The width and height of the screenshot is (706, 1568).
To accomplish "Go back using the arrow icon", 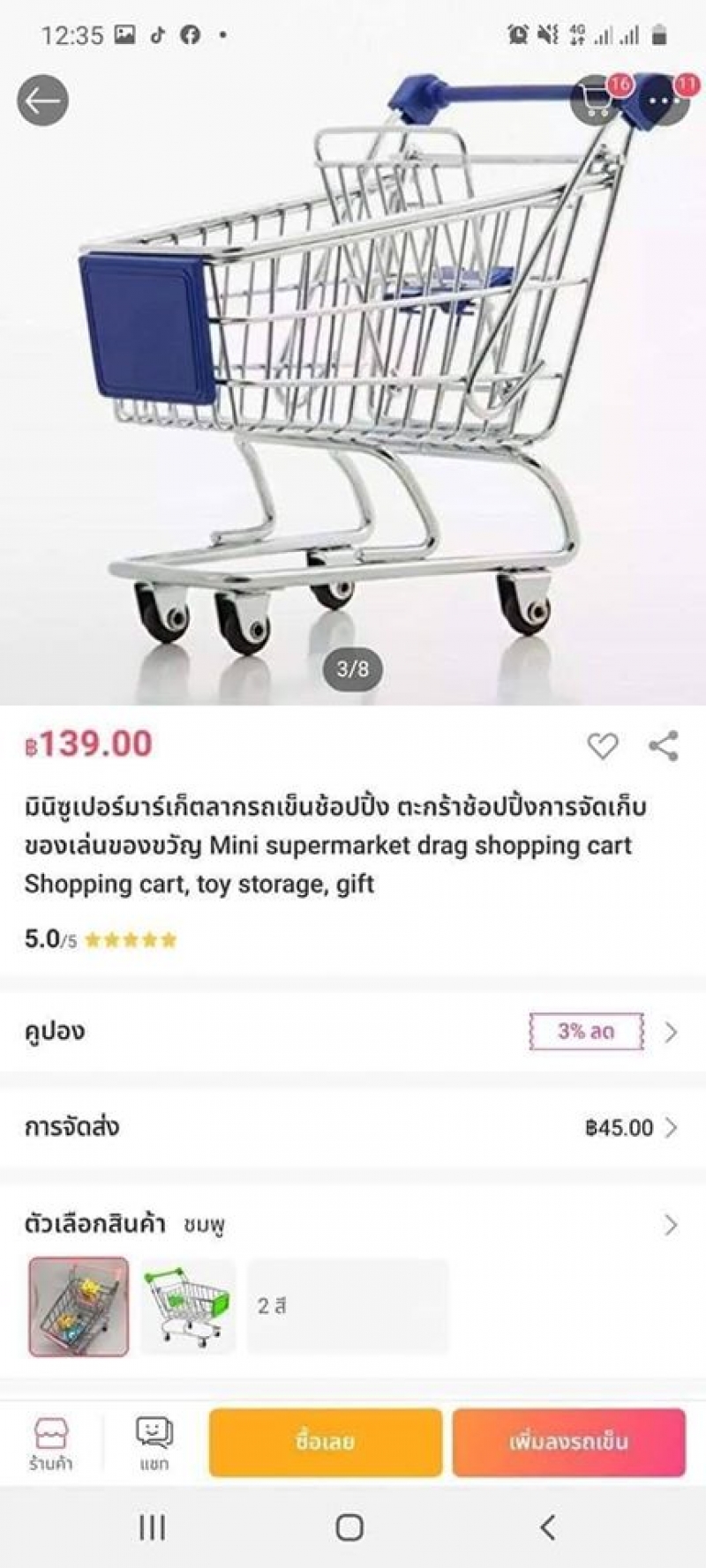I will pyautogui.click(x=42, y=101).
